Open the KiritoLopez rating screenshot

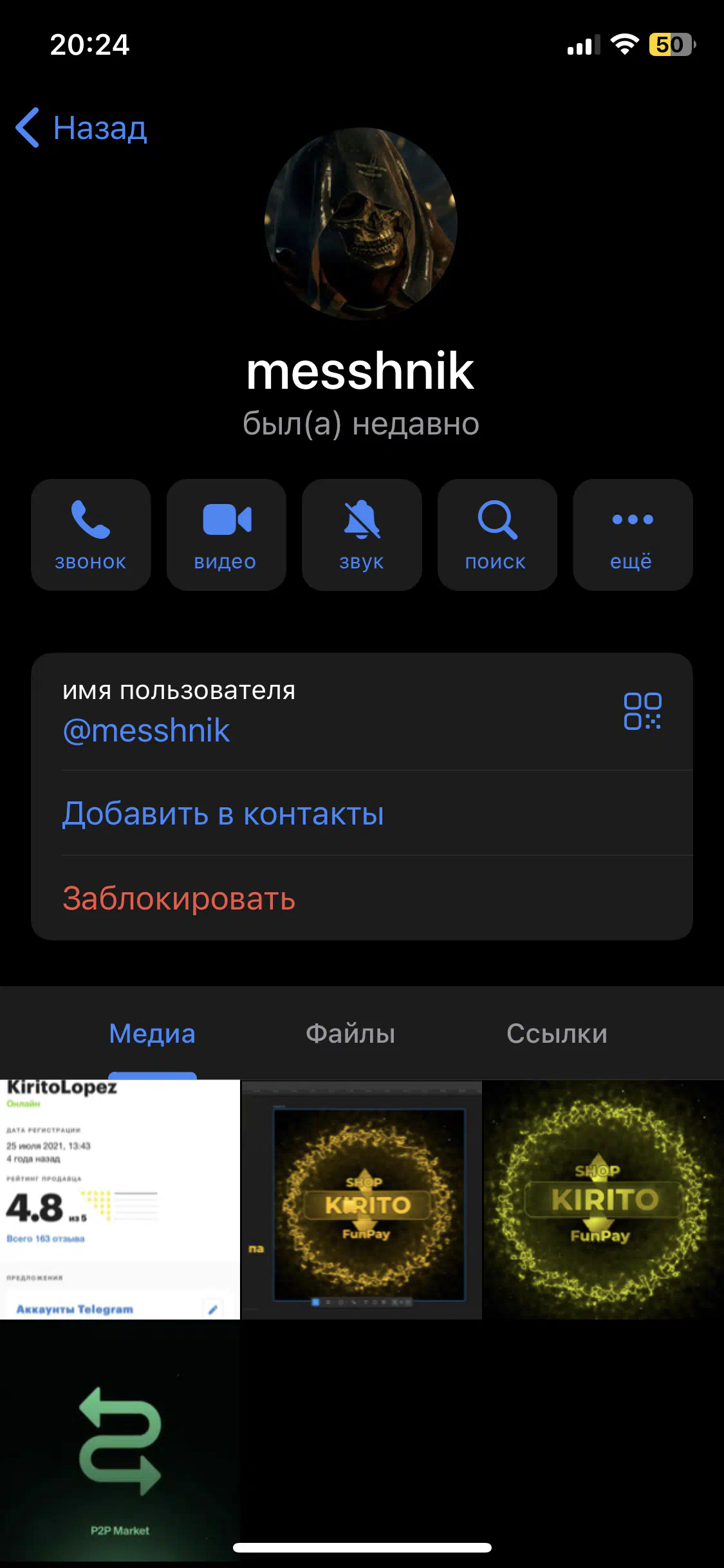(120, 1199)
